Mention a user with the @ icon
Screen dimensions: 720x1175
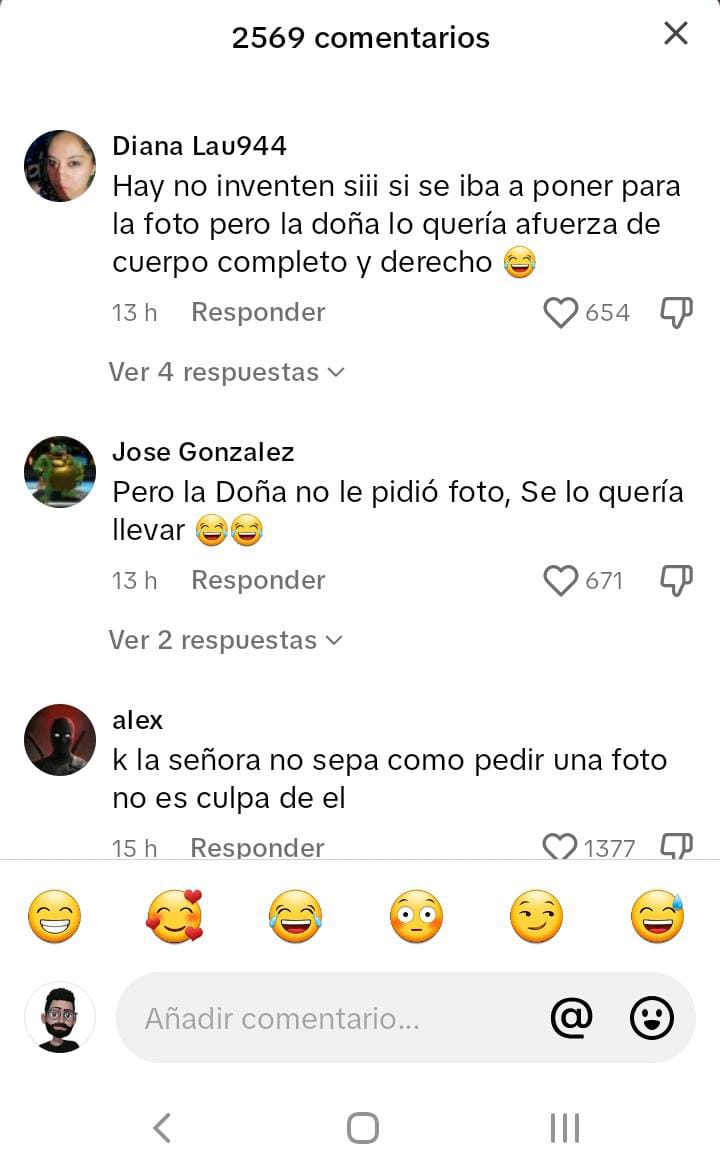coord(571,1019)
